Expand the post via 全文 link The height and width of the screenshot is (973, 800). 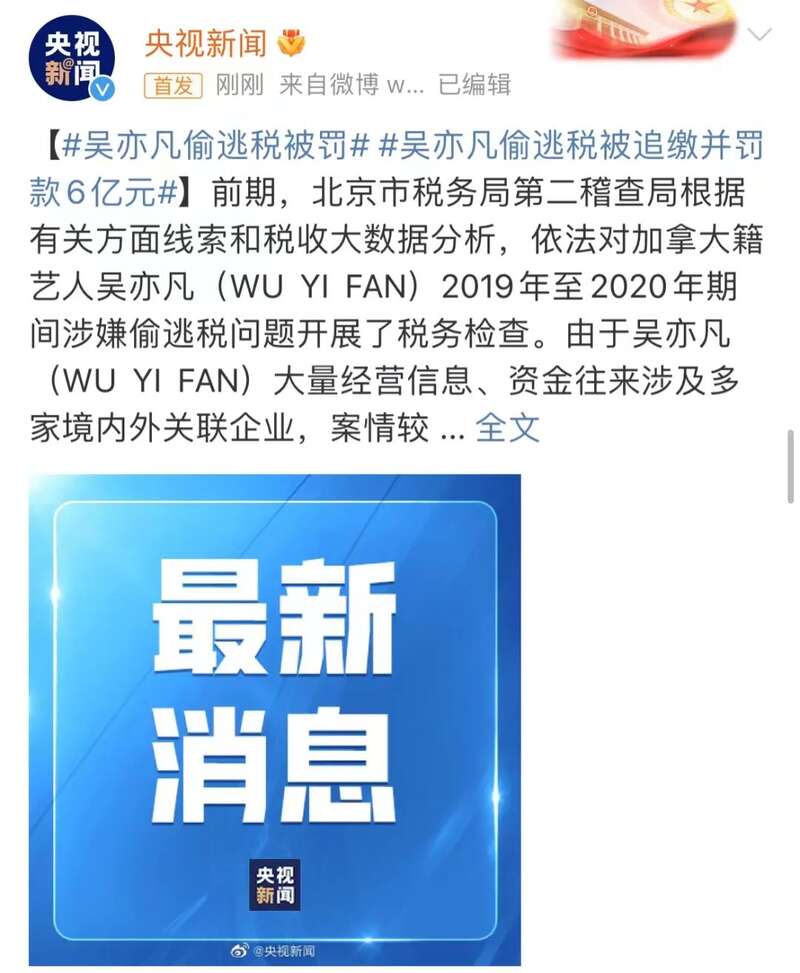point(507,428)
